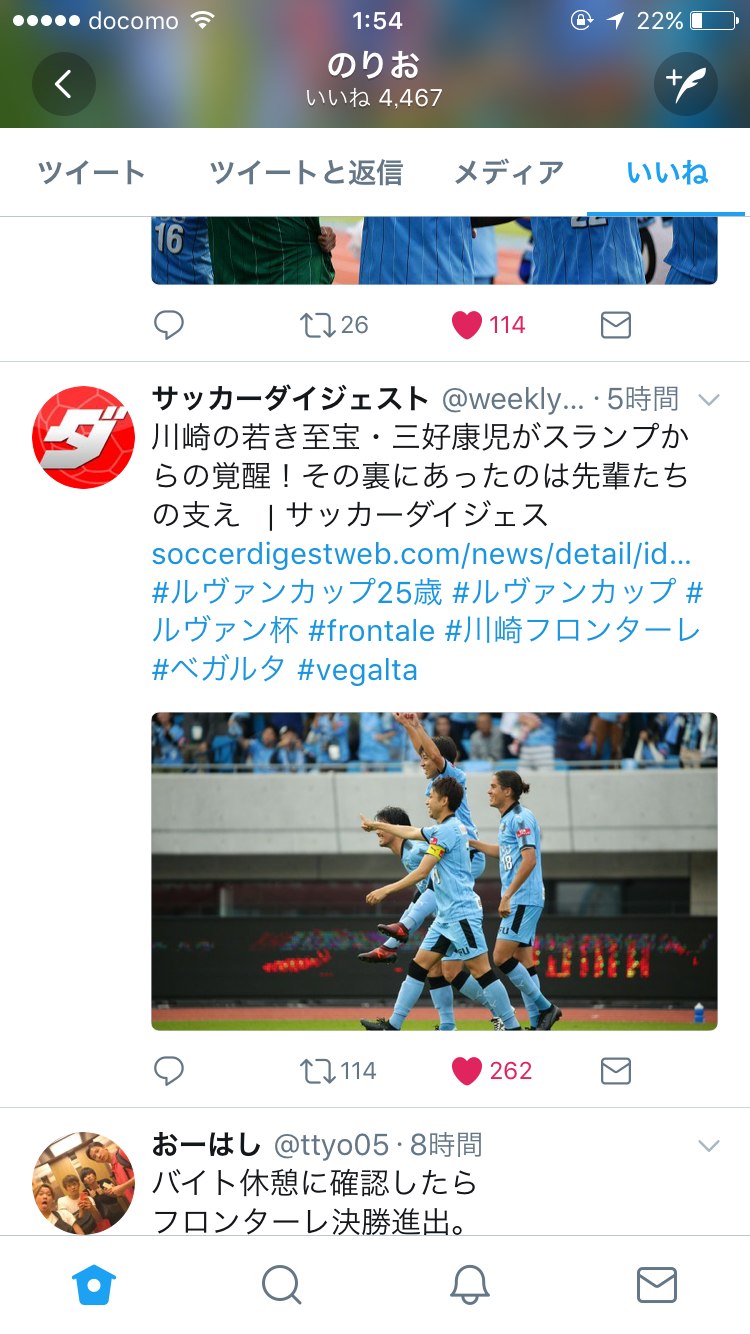750x1334 pixels.
Task: Open the #vegalta hashtag
Action: click(x=357, y=669)
